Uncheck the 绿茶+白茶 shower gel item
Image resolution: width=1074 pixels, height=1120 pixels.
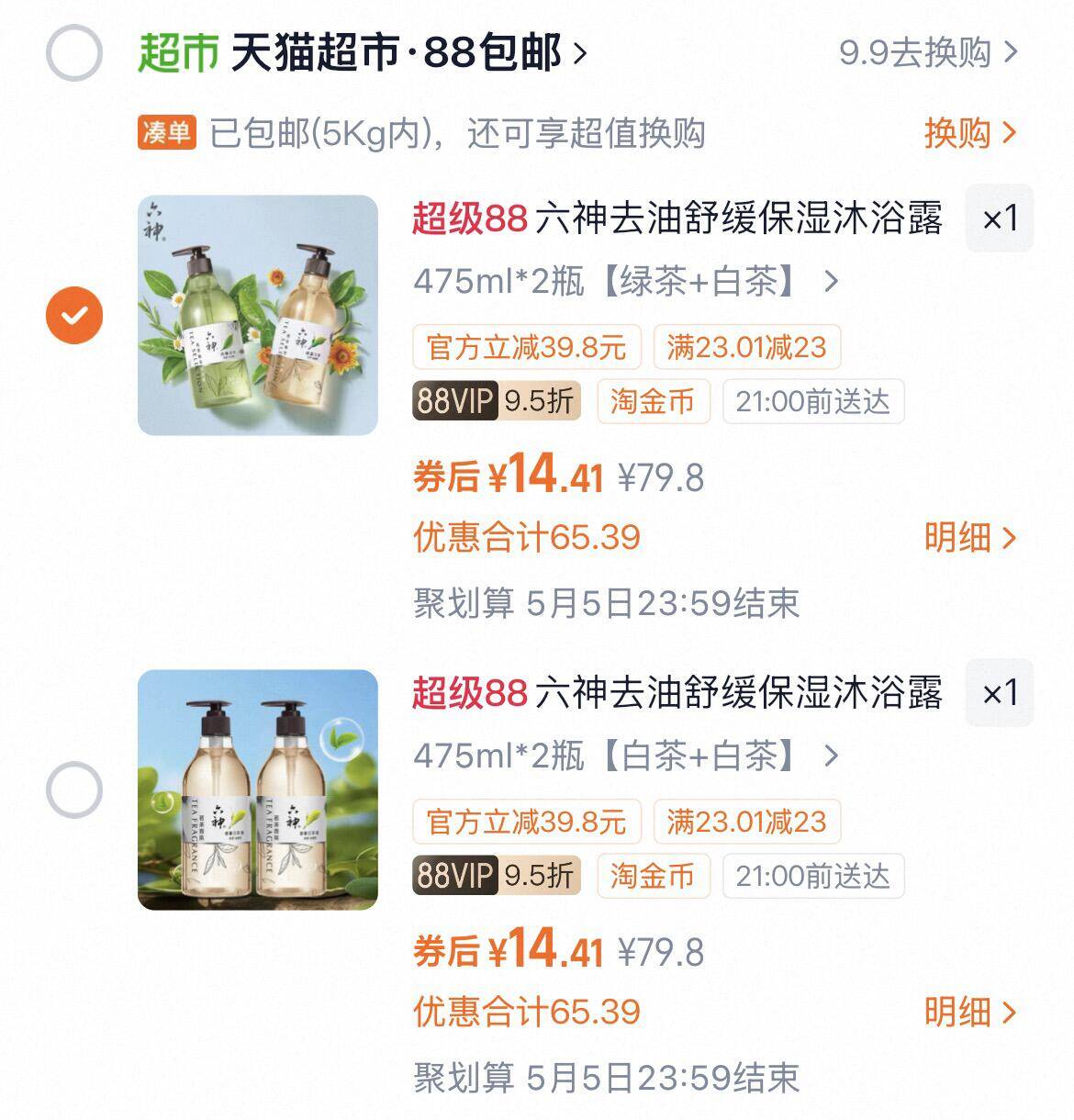click(74, 315)
